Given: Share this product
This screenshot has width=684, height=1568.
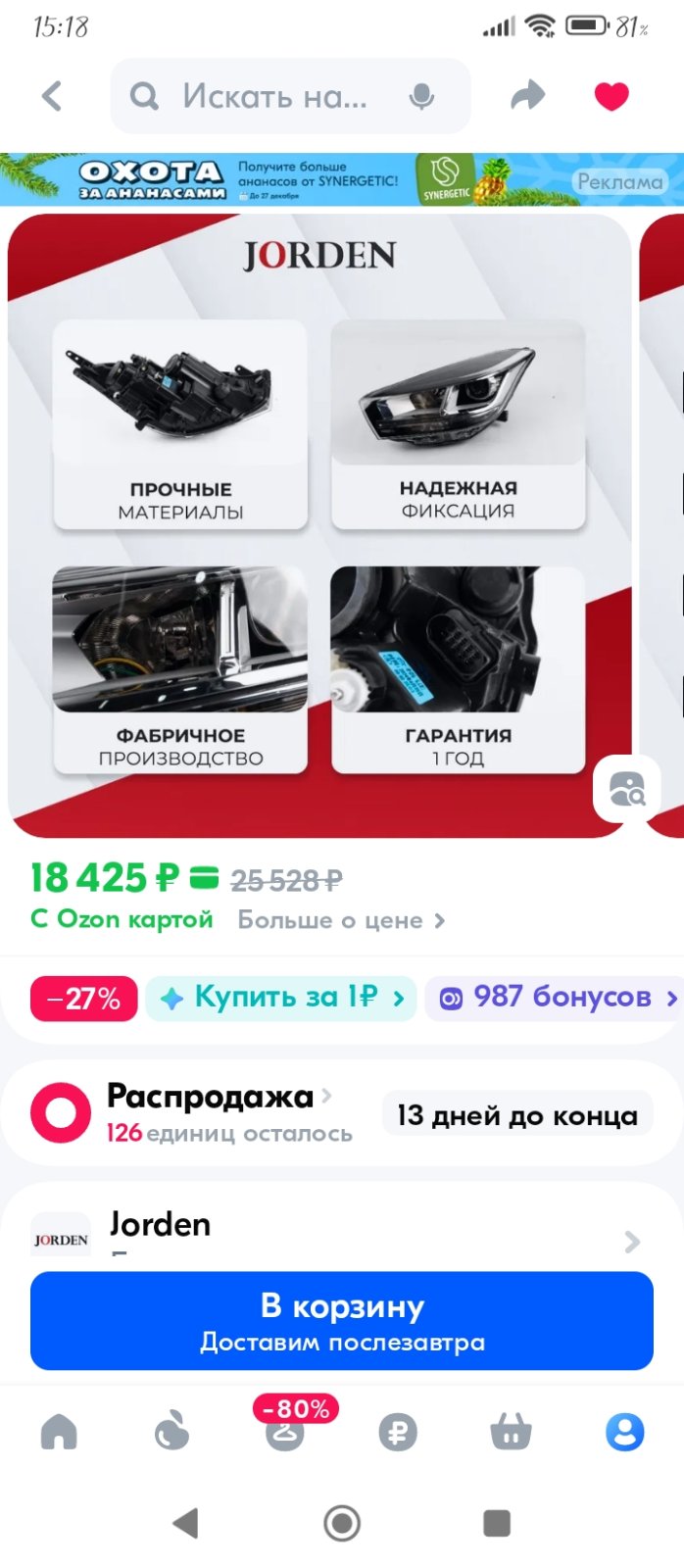Looking at the screenshot, I should click(x=528, y=96).
